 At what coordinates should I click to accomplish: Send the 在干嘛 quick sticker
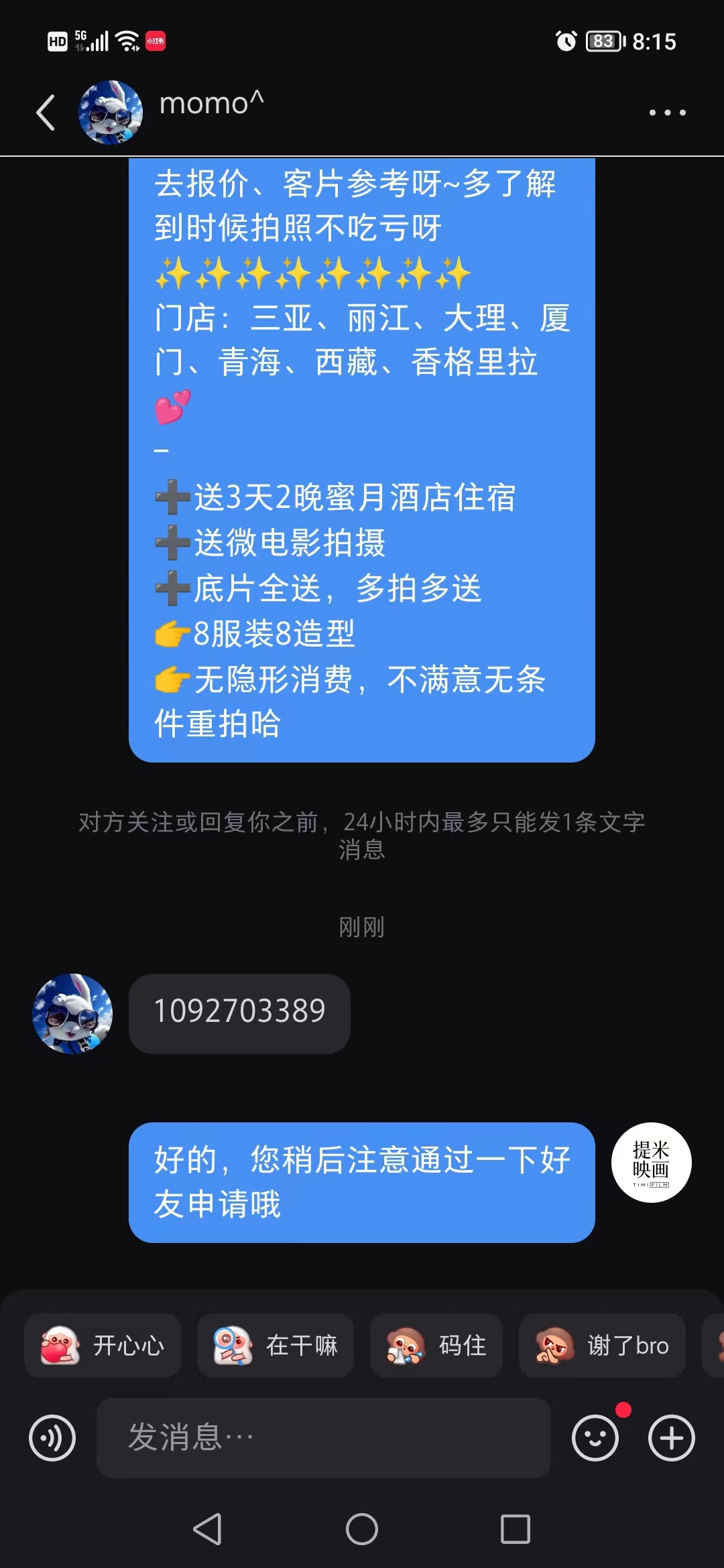[x=276, y=1345]
